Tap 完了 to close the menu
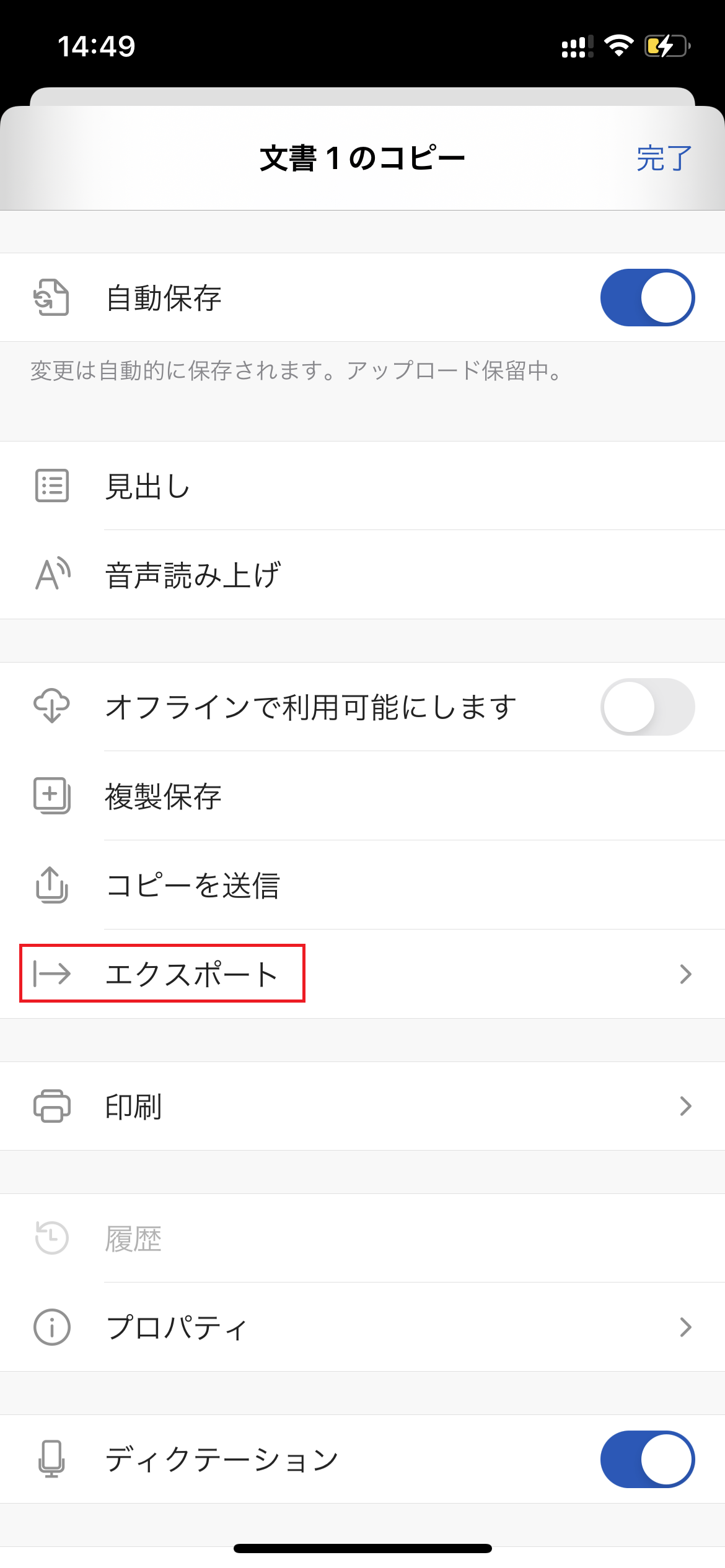Viewport: 725px width, 1568px height. pyautogui.click(x=664, y=159)
